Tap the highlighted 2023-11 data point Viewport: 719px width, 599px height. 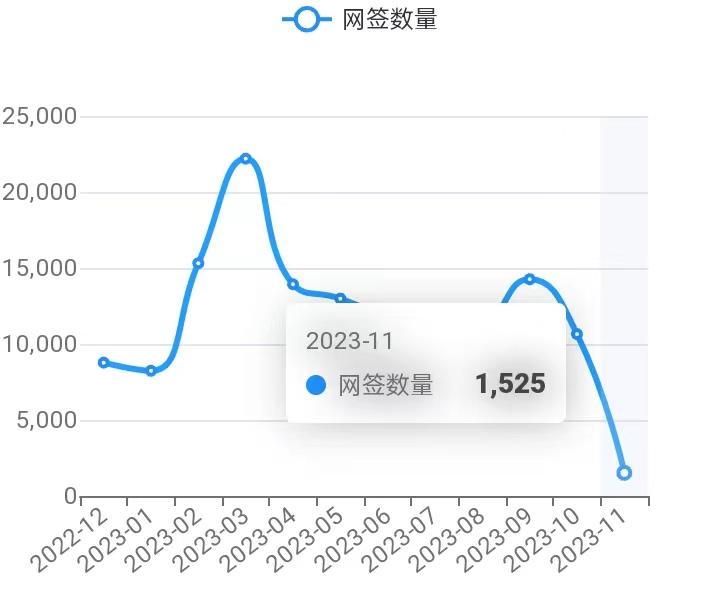624,473
